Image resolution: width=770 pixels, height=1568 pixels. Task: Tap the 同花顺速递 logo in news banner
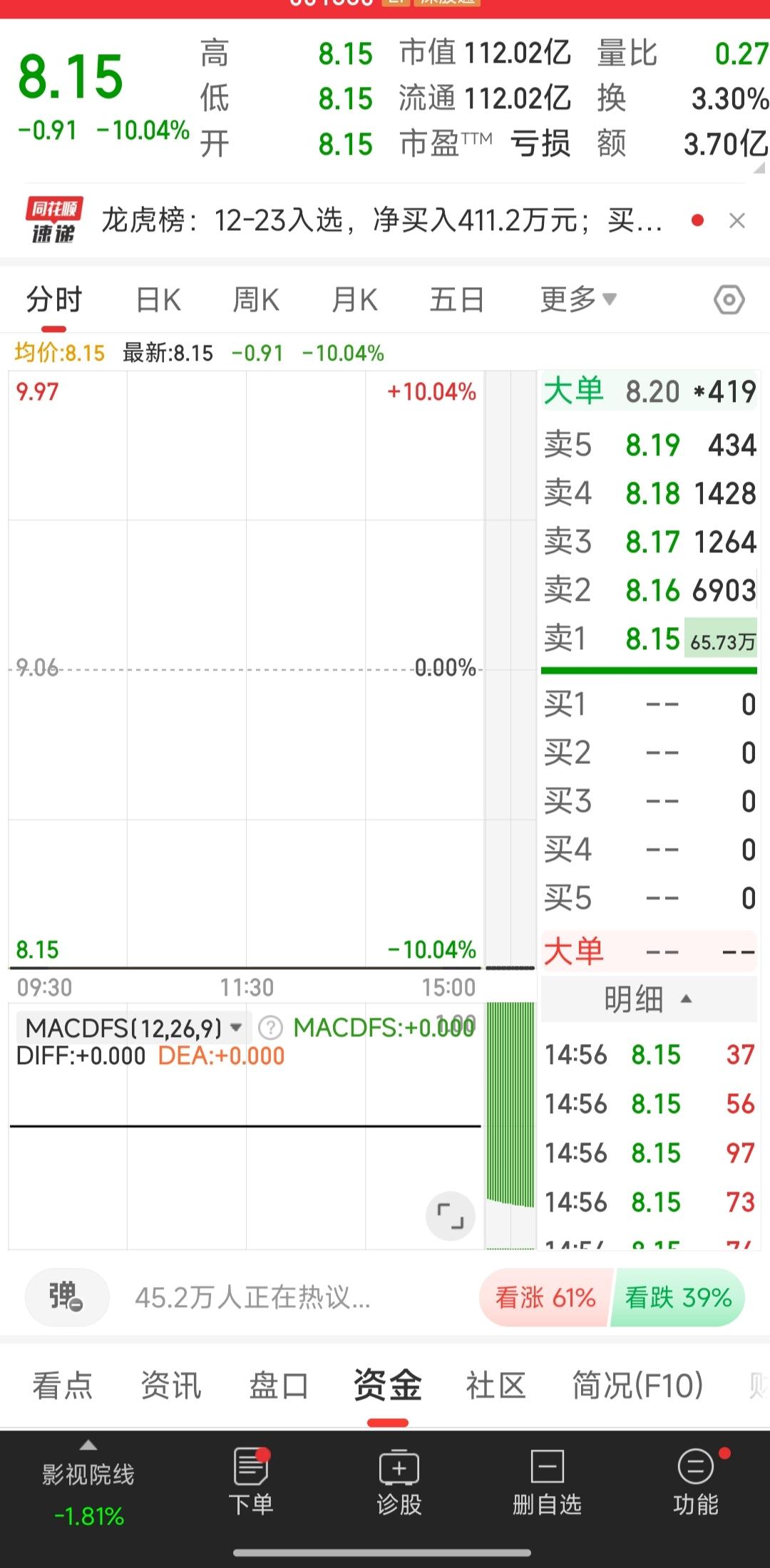coord(53,220)
